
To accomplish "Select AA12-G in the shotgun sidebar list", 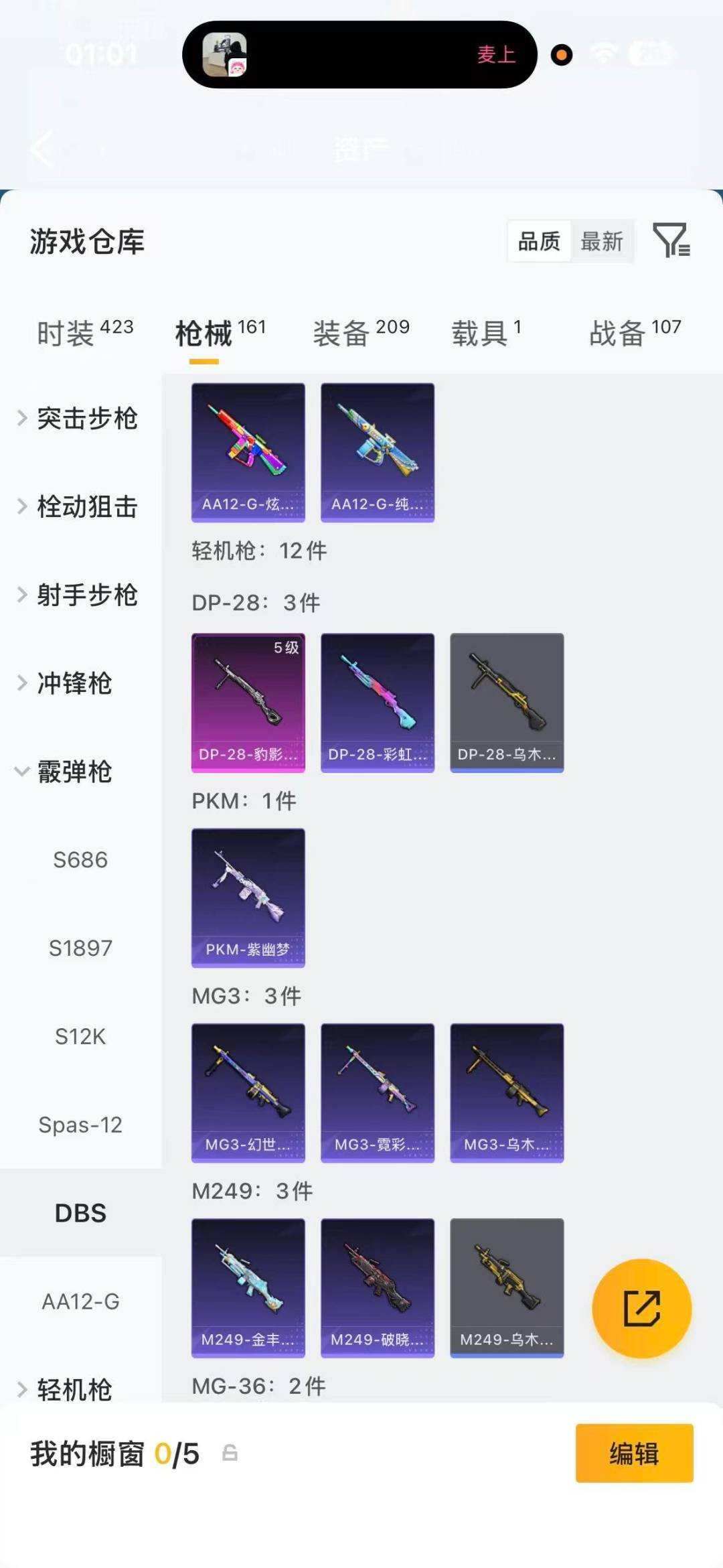I will coord(81,1300).
